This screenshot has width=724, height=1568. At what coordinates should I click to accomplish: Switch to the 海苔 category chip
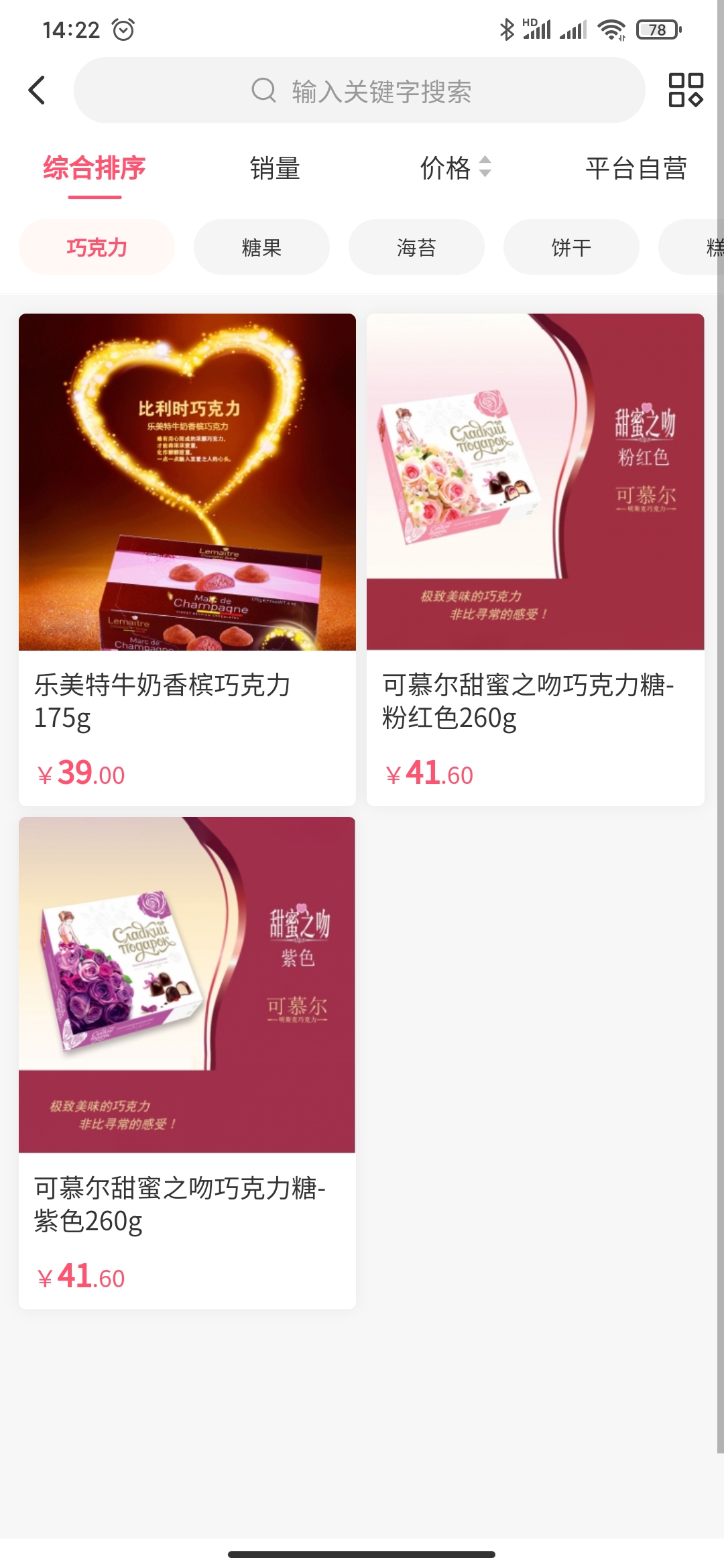pyautogui.click(x=416, y=247)
